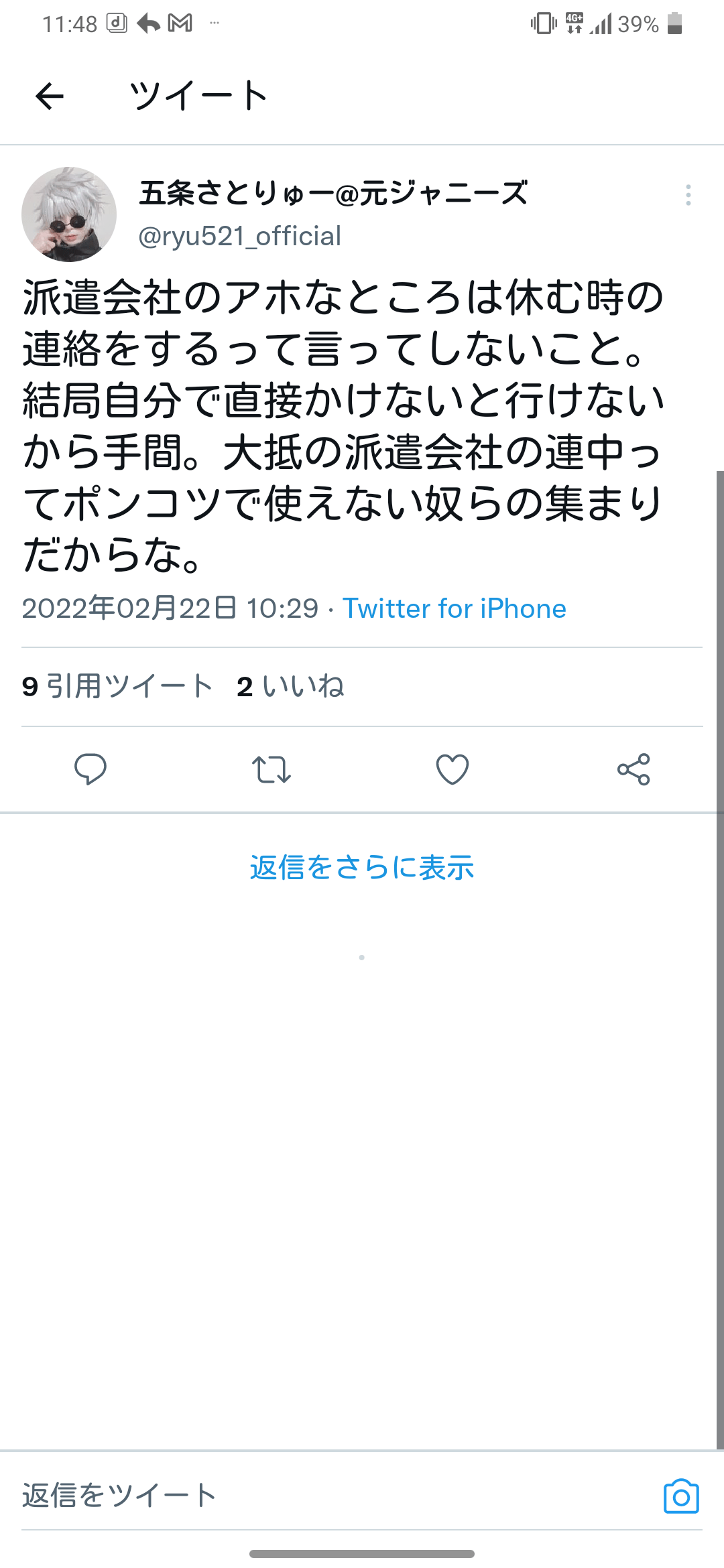The image size is (724, 1568).
Task: Share this tweet
Action: point(633,769)
